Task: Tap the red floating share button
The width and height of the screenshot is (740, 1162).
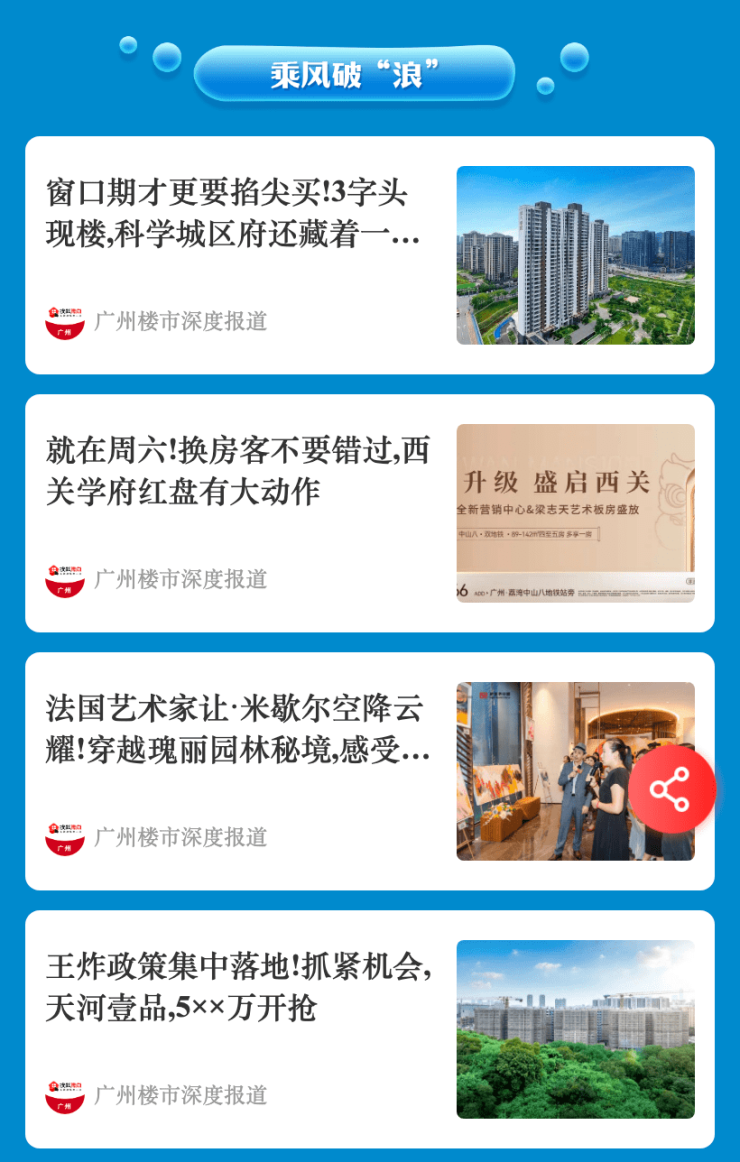Action: point(671,789)
